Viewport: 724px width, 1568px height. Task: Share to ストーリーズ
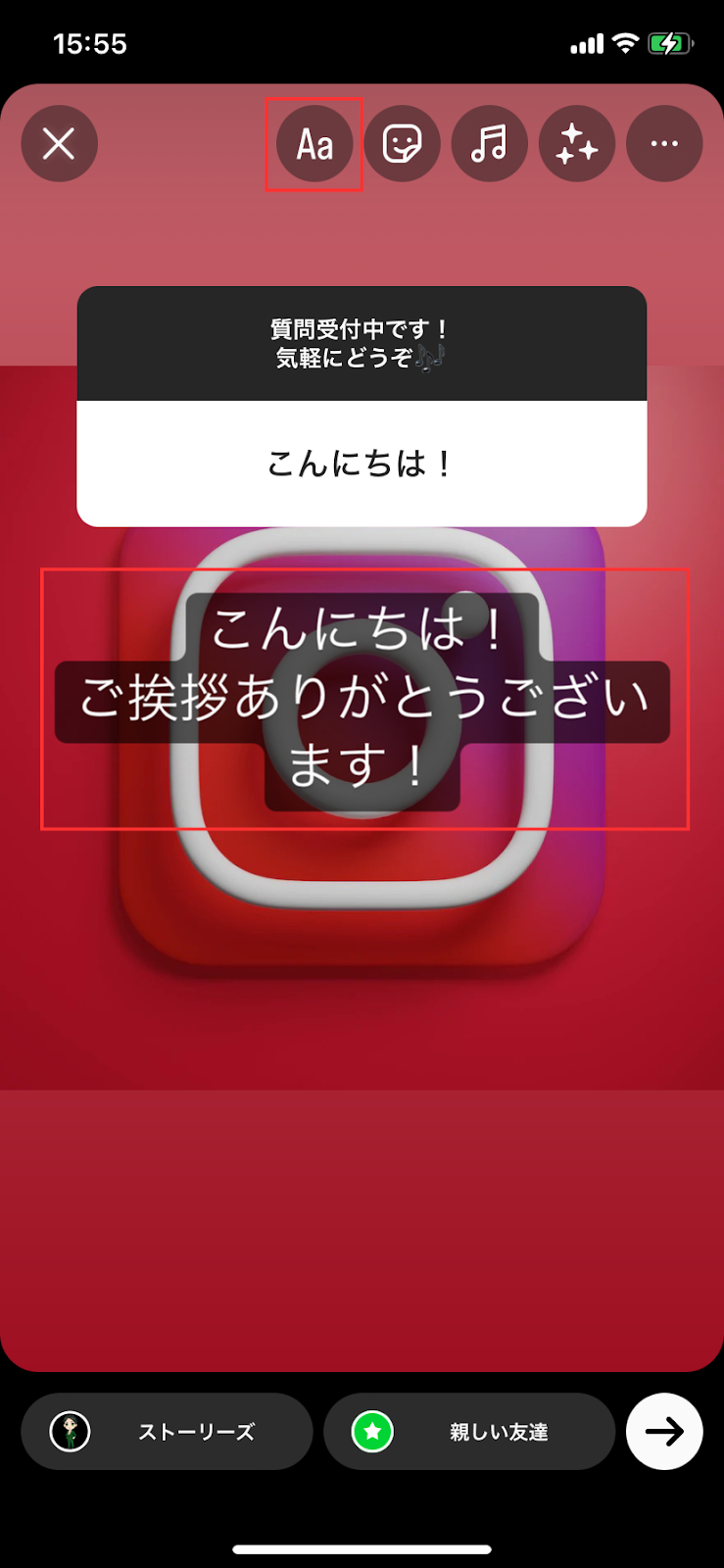tap(167, 1432)
